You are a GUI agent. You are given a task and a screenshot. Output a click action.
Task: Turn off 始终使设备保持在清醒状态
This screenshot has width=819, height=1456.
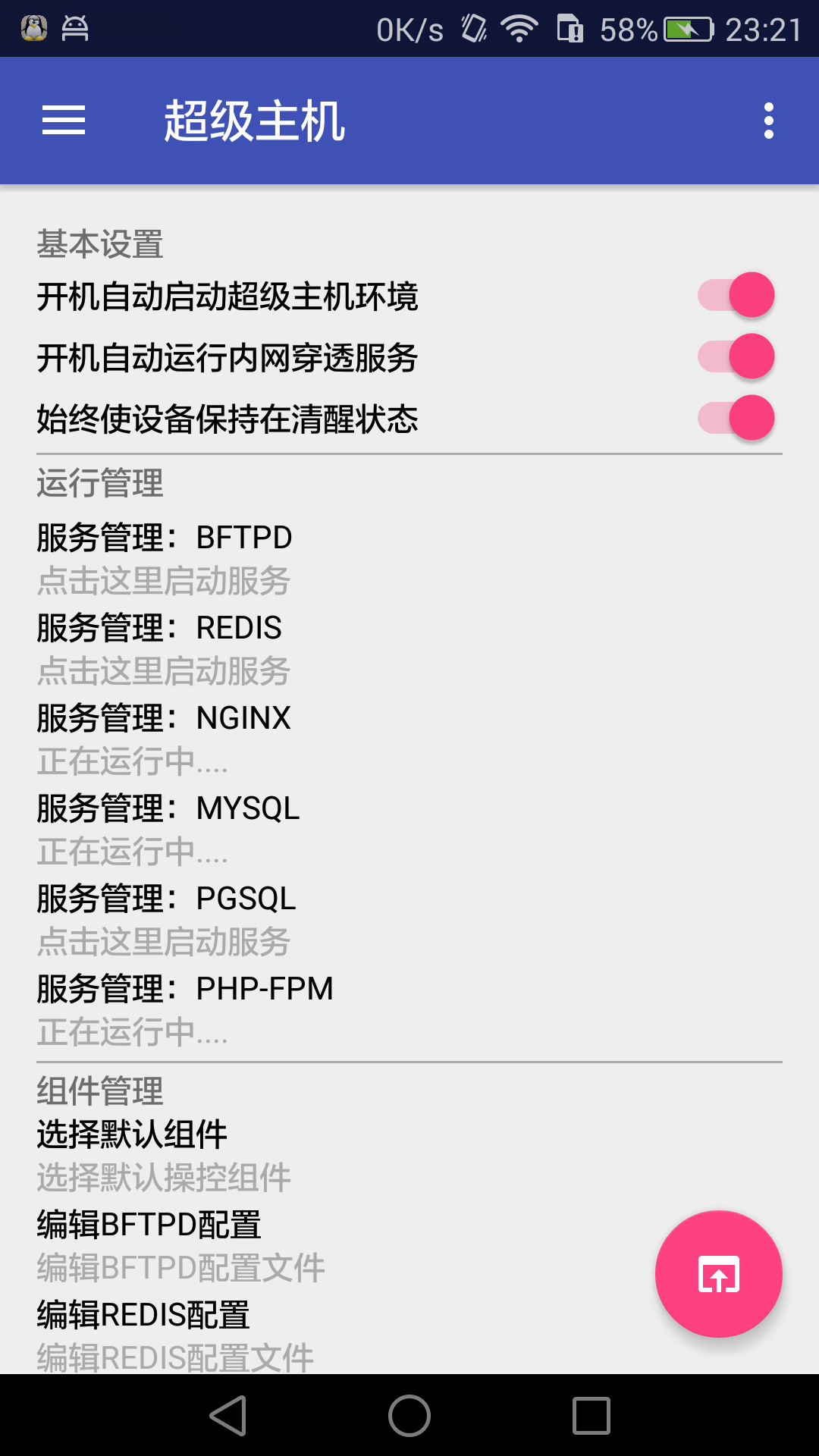pyautogui.click(x=736, y=418)
